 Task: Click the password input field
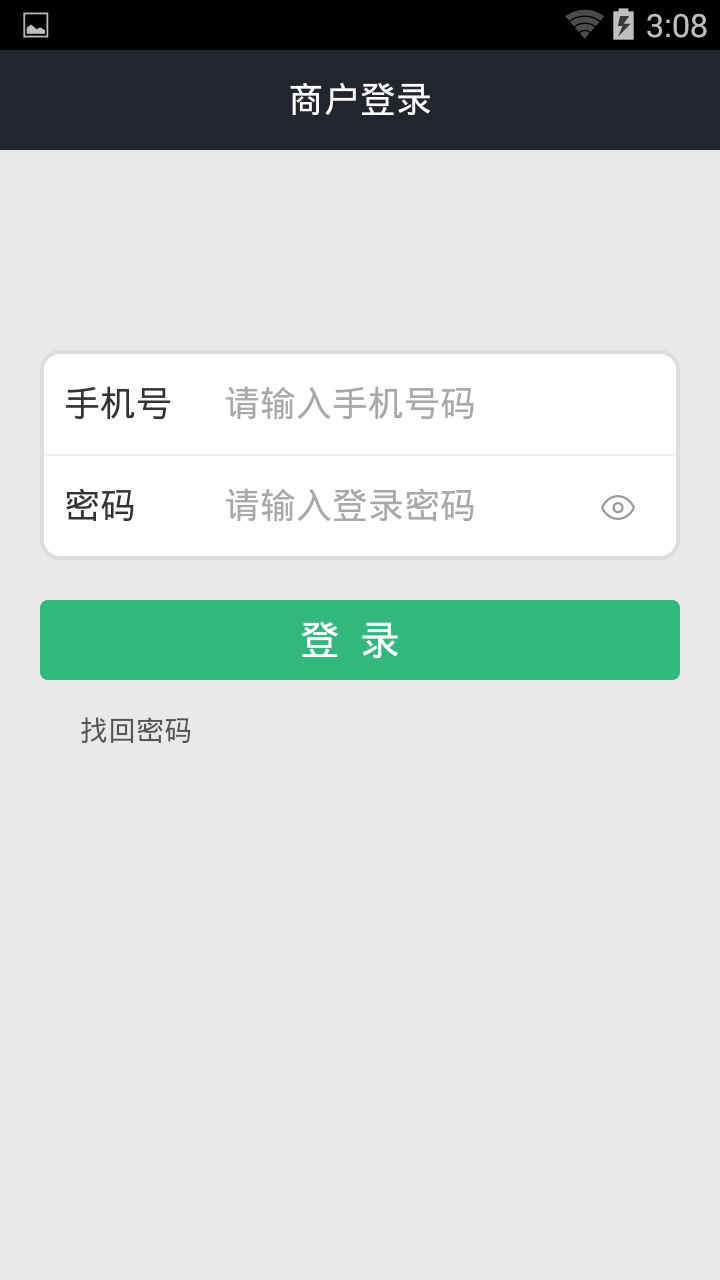(400, 507)
